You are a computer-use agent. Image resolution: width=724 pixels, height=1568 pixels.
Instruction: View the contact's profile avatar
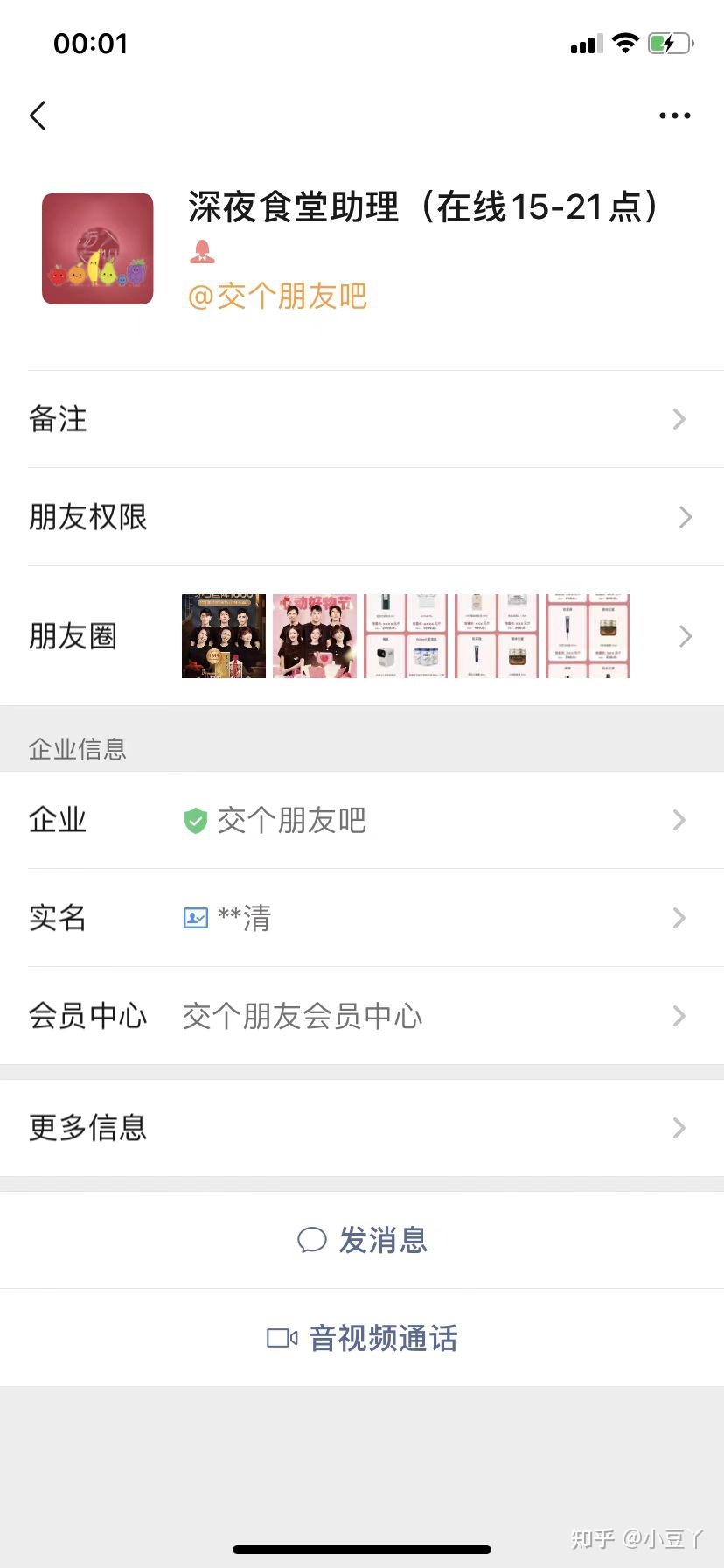(98, 249)
